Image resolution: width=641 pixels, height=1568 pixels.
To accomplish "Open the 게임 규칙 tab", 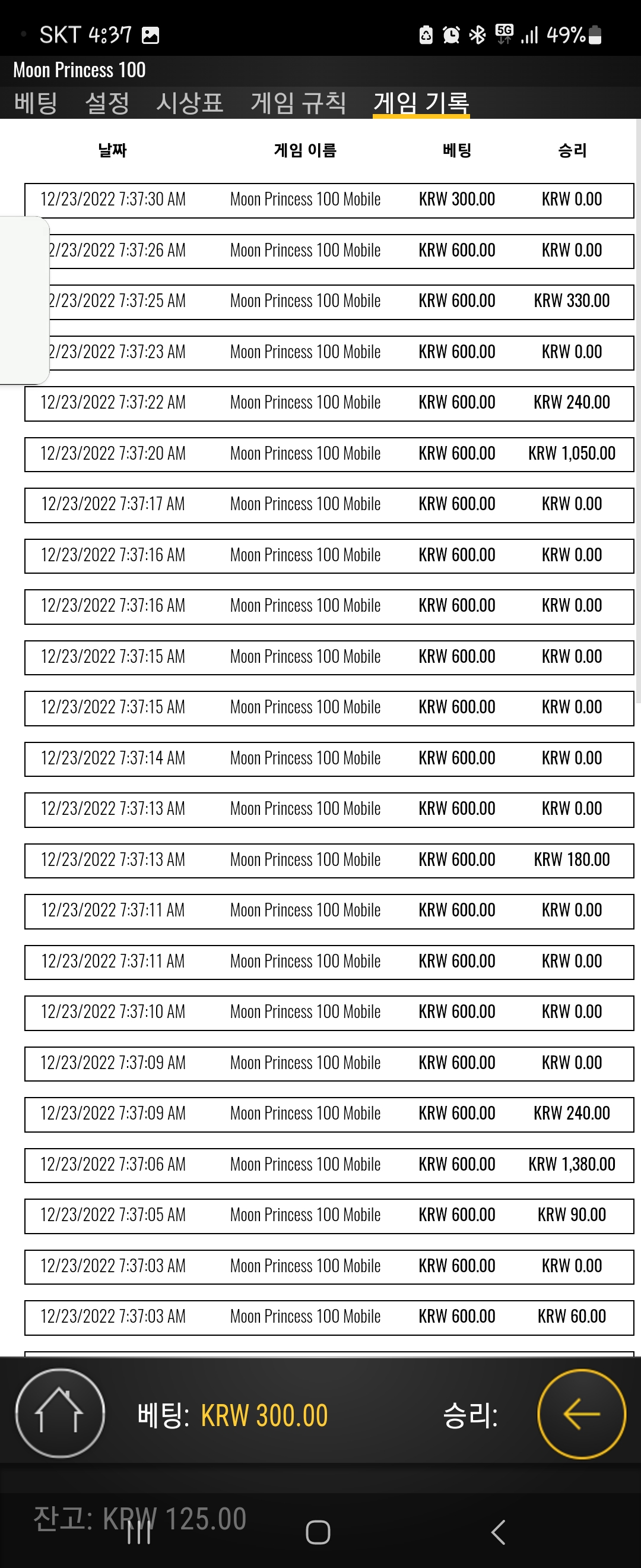I will click(299, 102).
